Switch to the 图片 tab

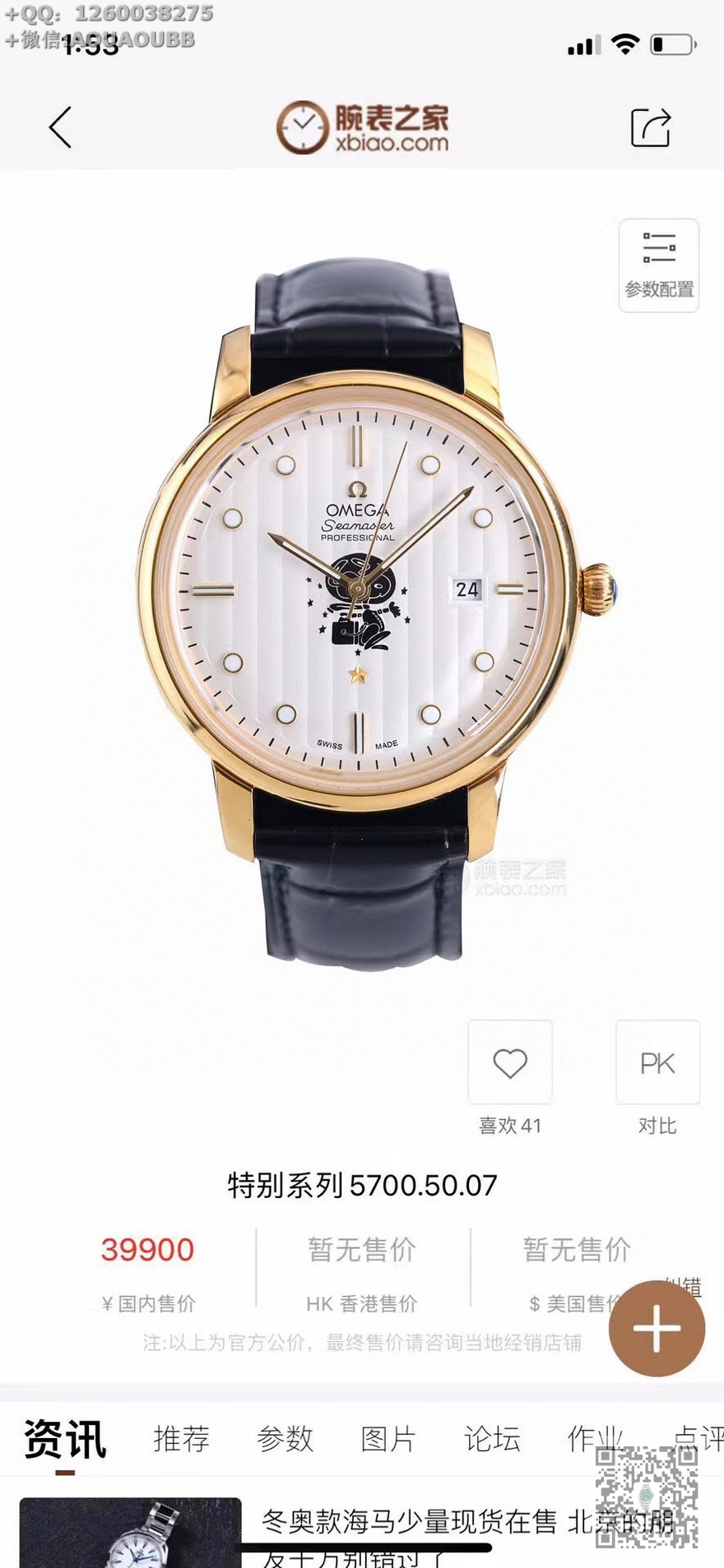point(388,1439)
